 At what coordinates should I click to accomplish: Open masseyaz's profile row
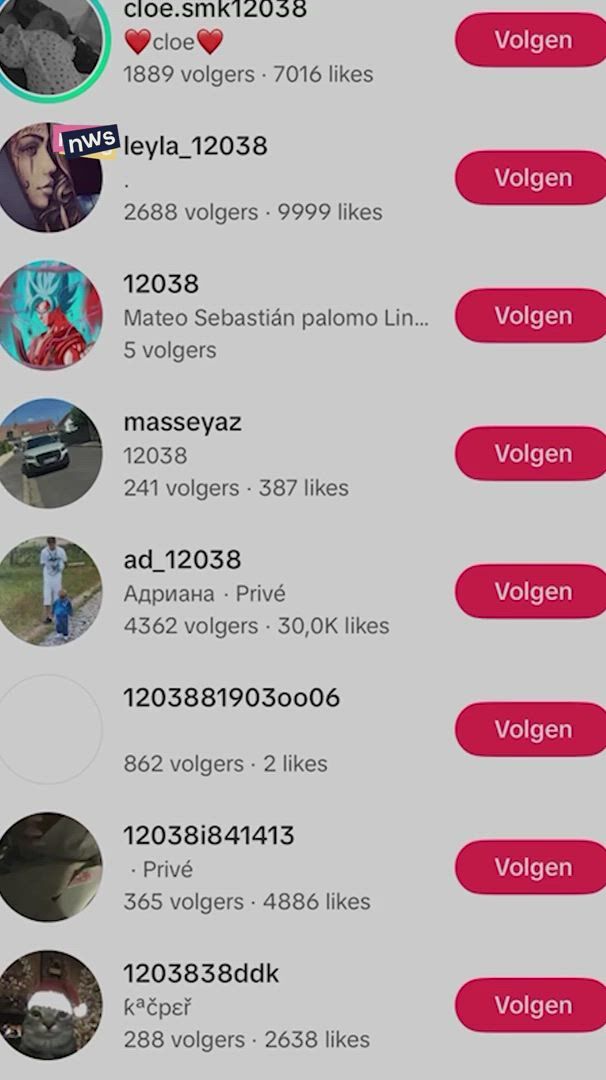(182, 423)
